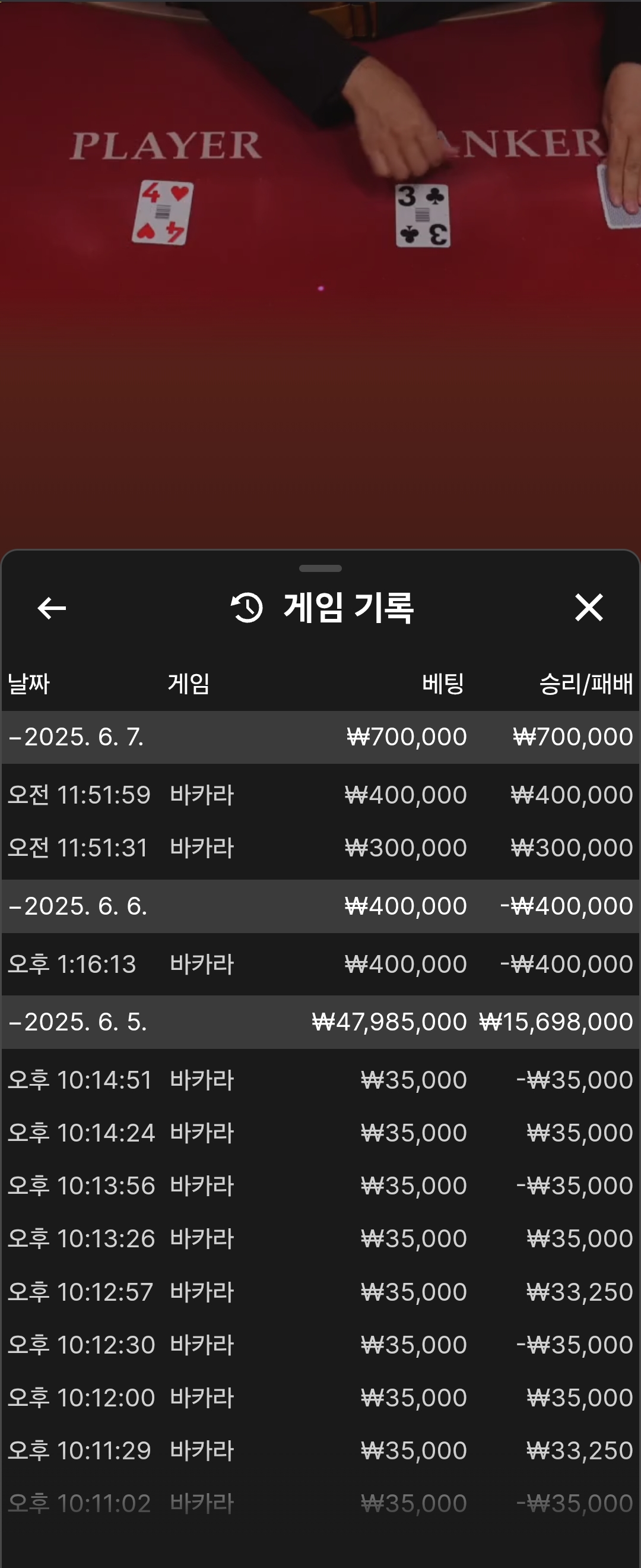
Task: Open the 오전 11:51:59 baccarat record
Action: tap(320, 795)
